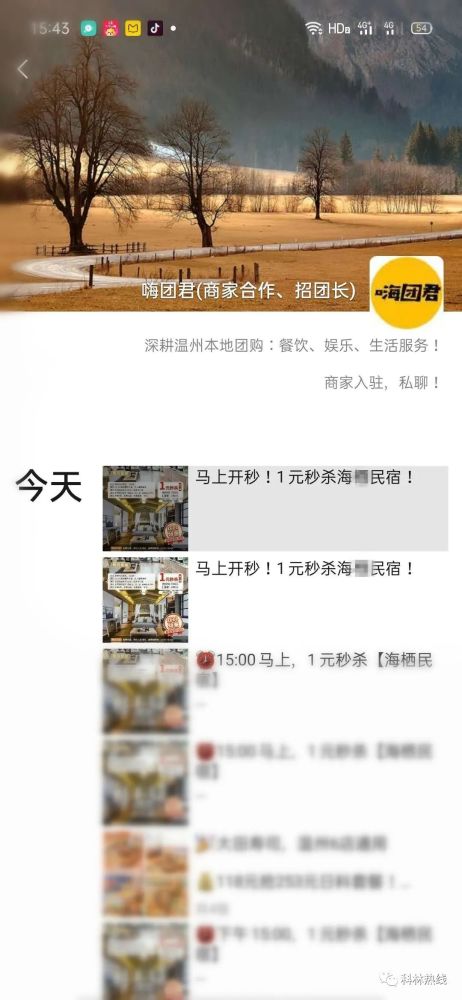
Task: Go back using the top-left arrow
Action: [x=23, y=69]
